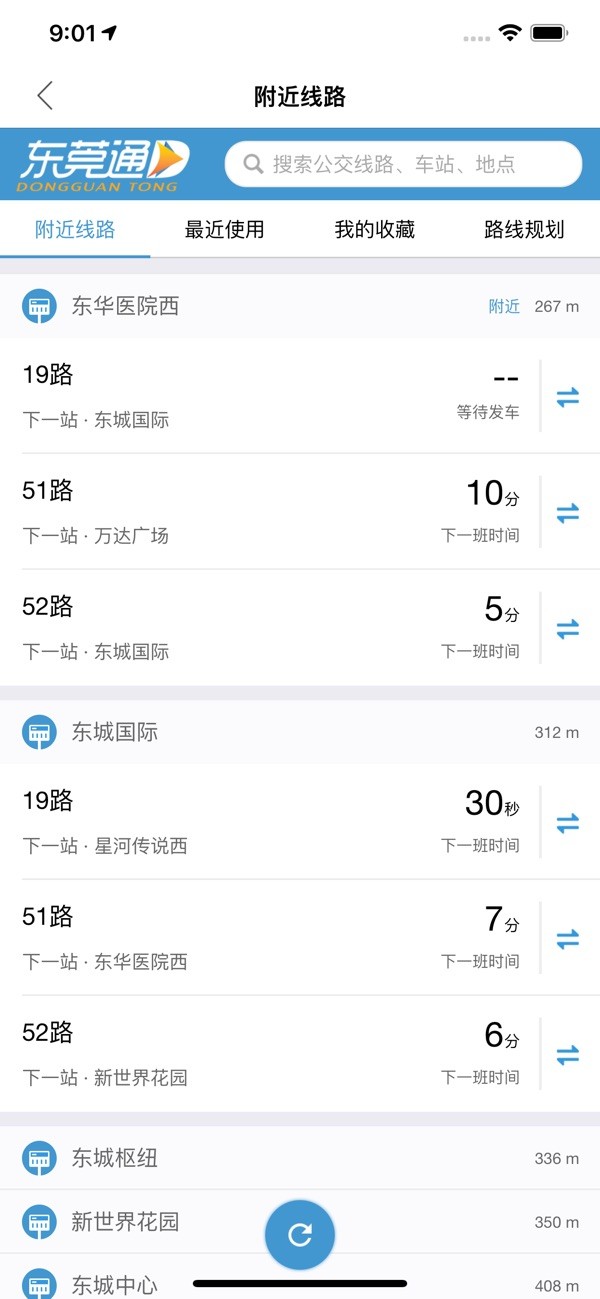Image resolution: width=600 pixels, height=1299 pixels.
Task: Open the 东城国际 station header
Action: tap(300, 732)
